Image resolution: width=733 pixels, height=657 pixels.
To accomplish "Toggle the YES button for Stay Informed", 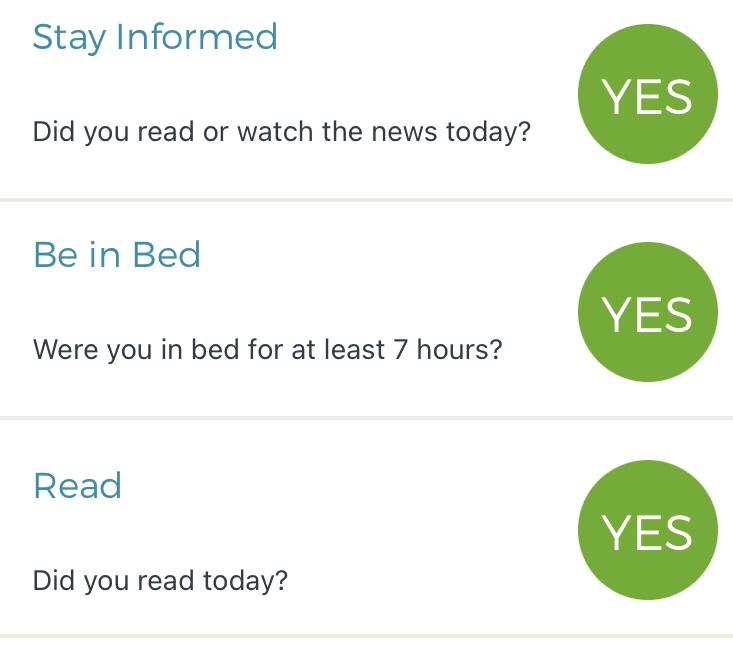I will [647, 96].
